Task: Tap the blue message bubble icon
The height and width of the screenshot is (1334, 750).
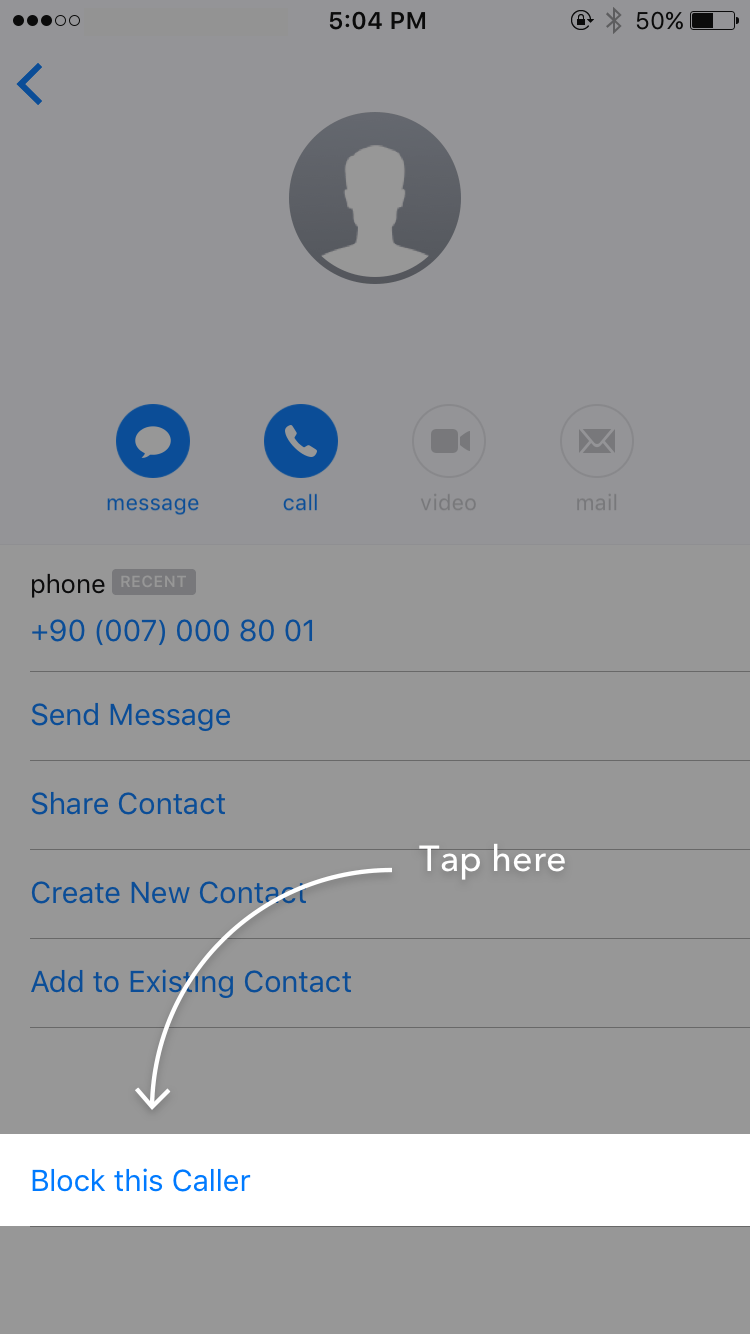Action: tap(153, 441)
